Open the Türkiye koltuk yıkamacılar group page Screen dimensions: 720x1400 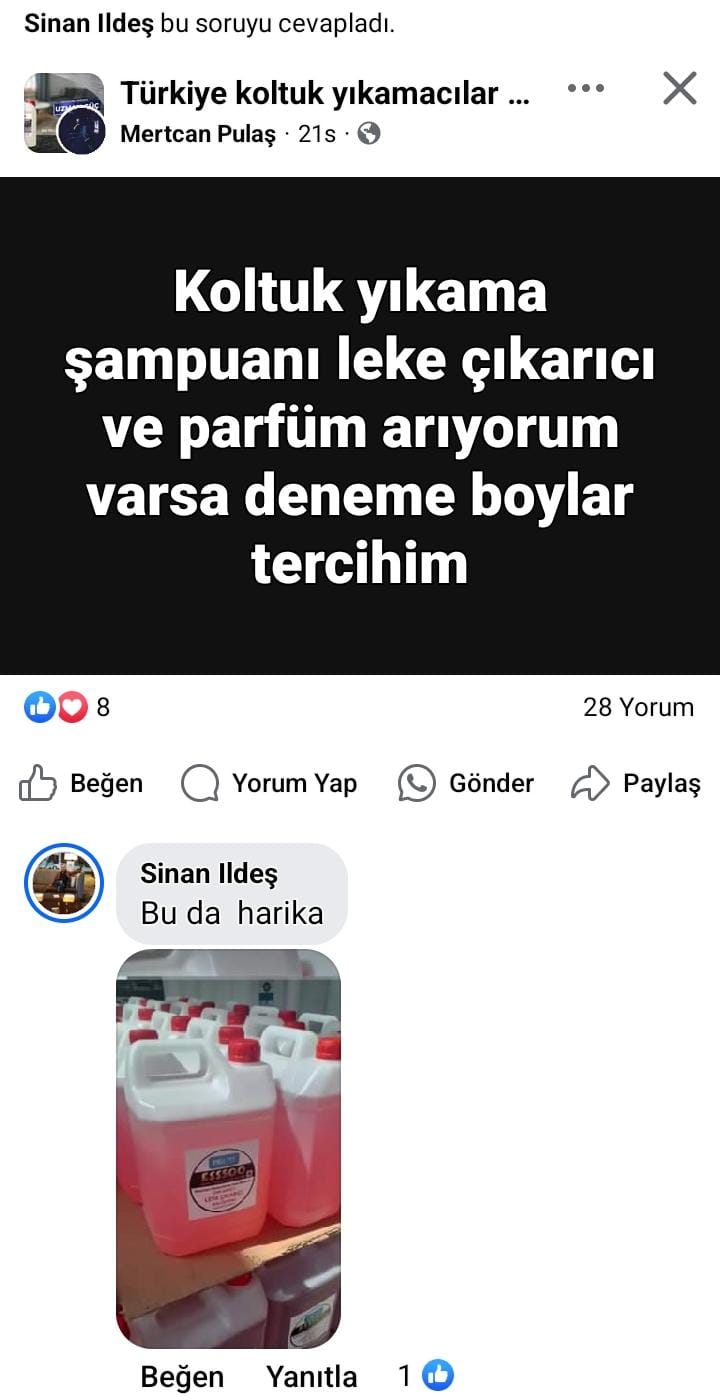point(325,93)
